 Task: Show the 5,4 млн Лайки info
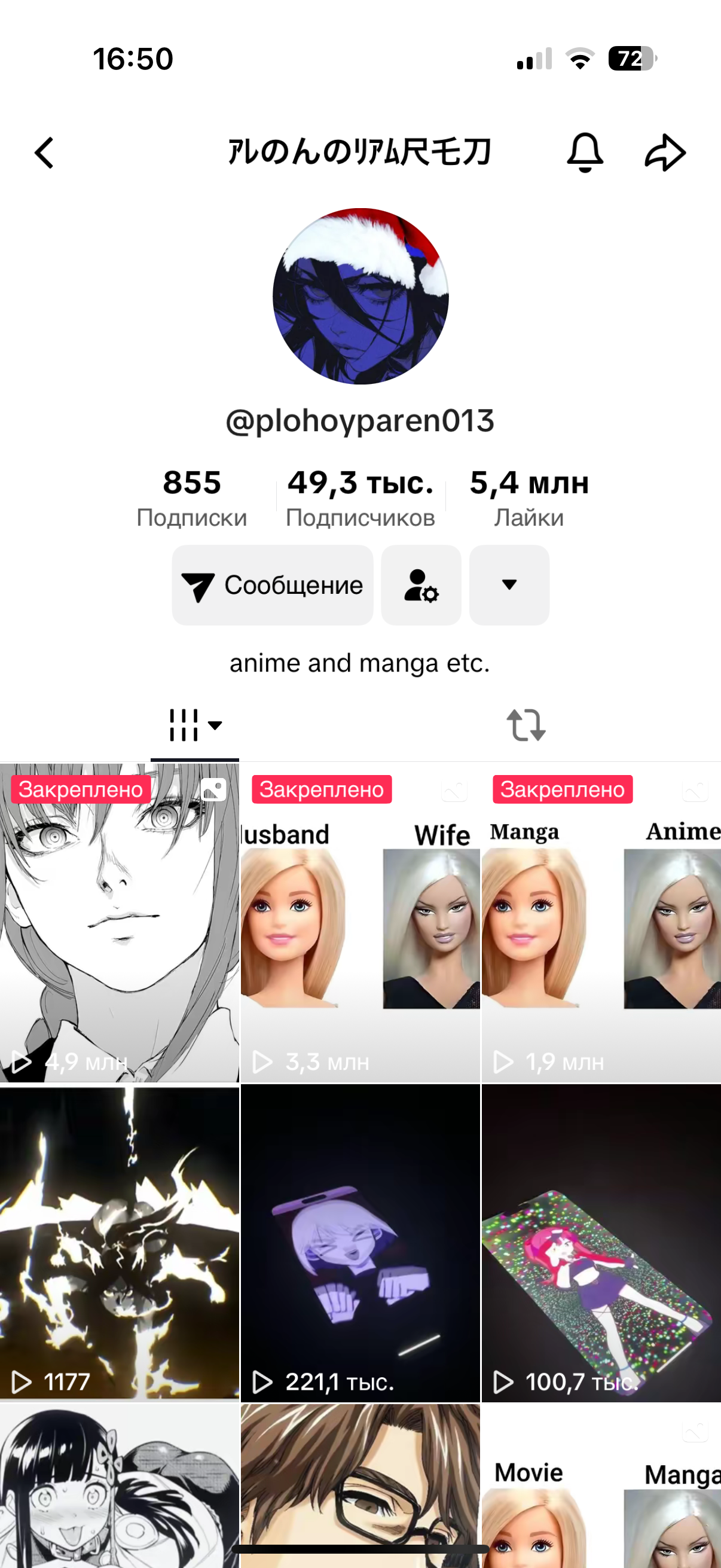(528, 498)
